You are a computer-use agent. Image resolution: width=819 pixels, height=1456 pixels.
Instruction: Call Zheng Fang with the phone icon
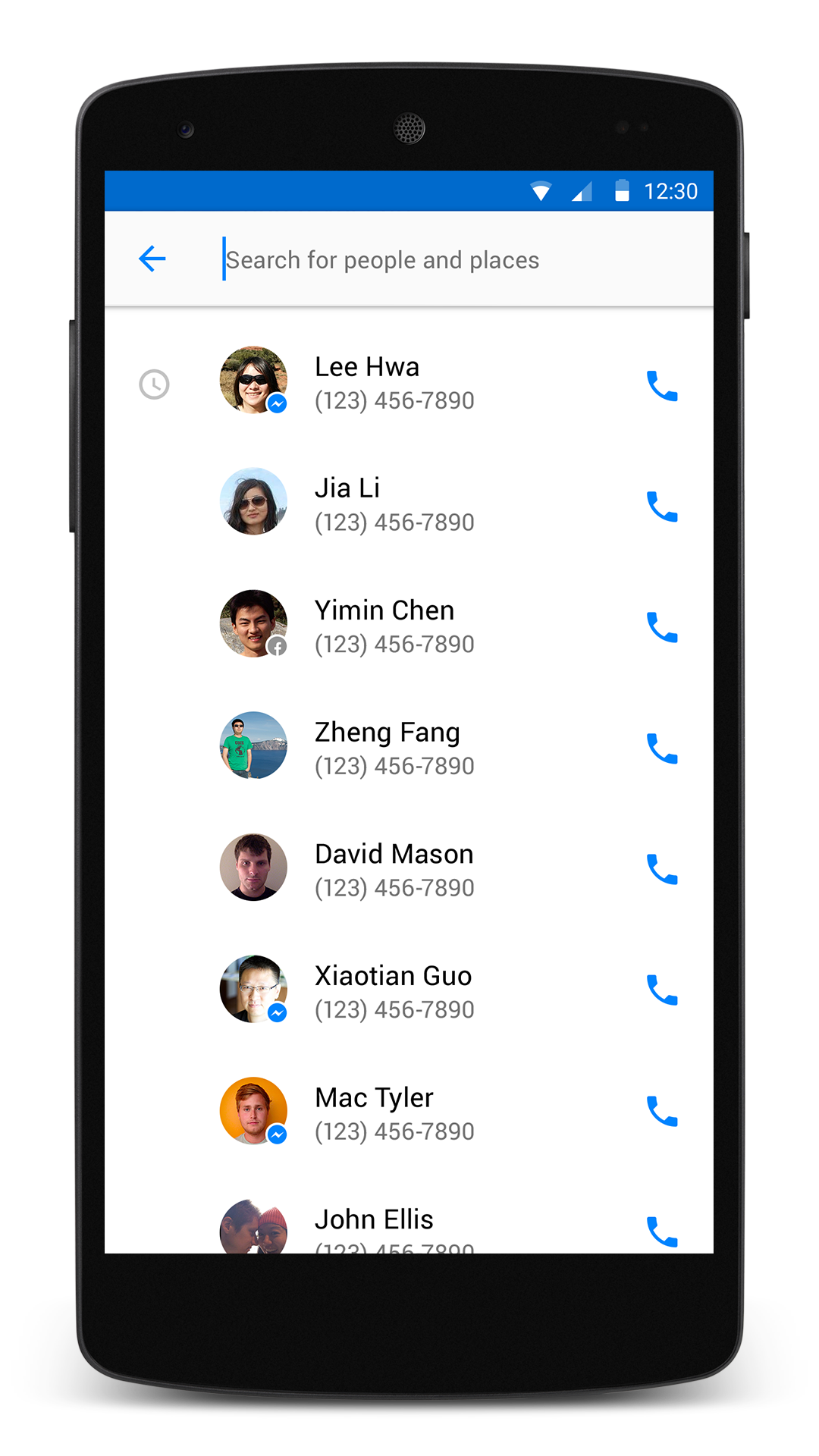coord(662,749)
